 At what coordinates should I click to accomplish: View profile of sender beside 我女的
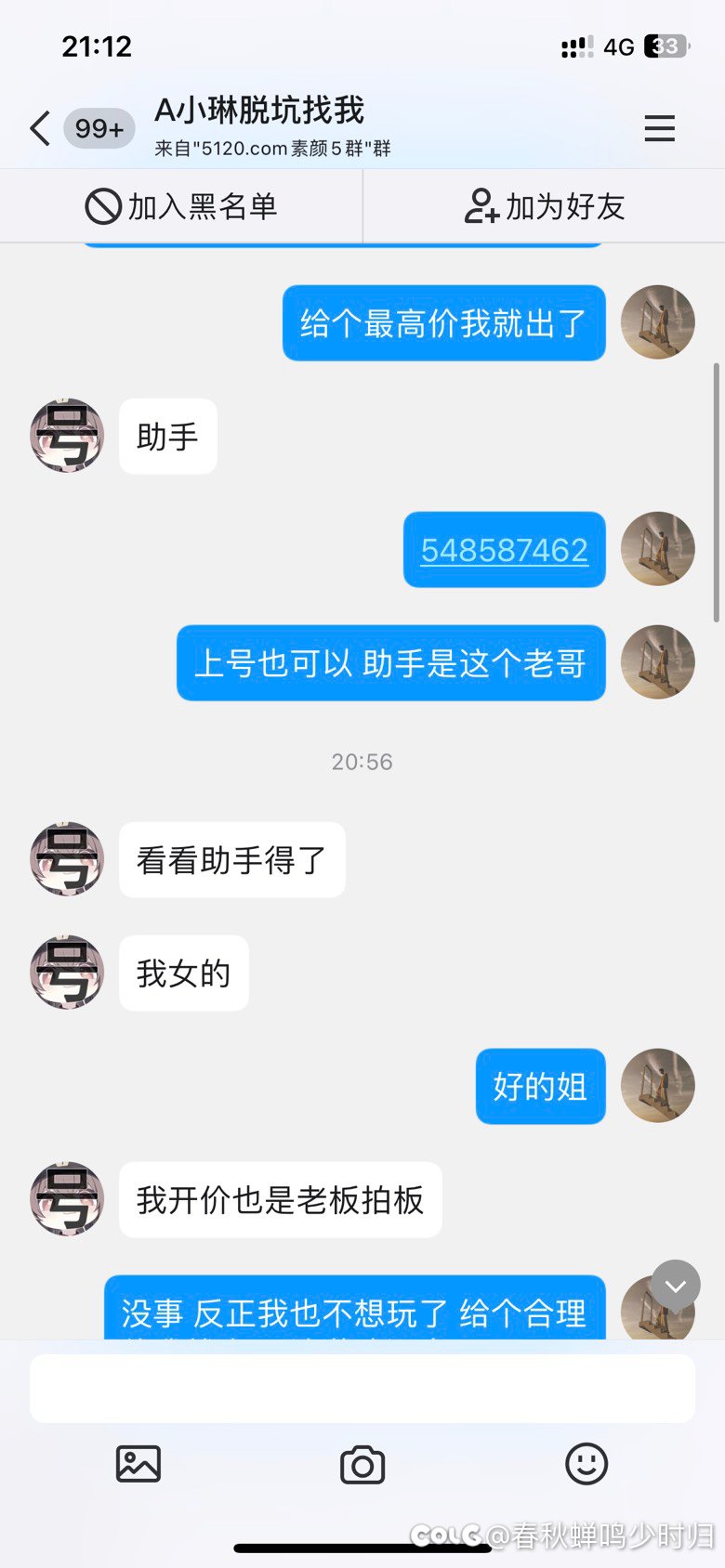coord(67,973)
